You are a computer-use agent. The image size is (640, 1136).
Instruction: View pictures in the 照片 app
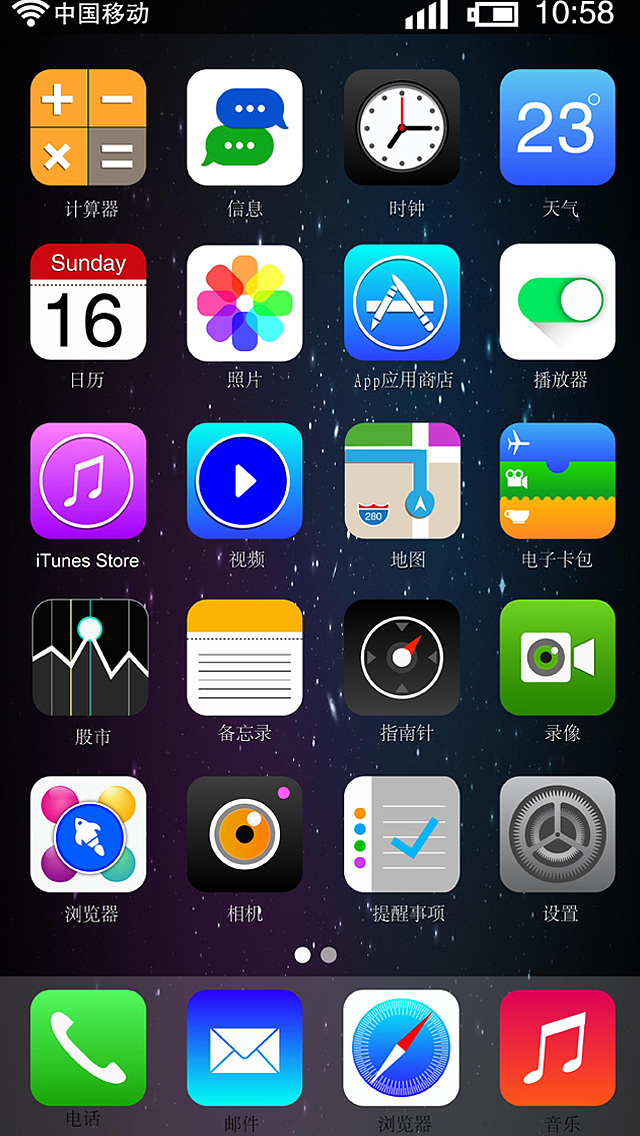245,302
